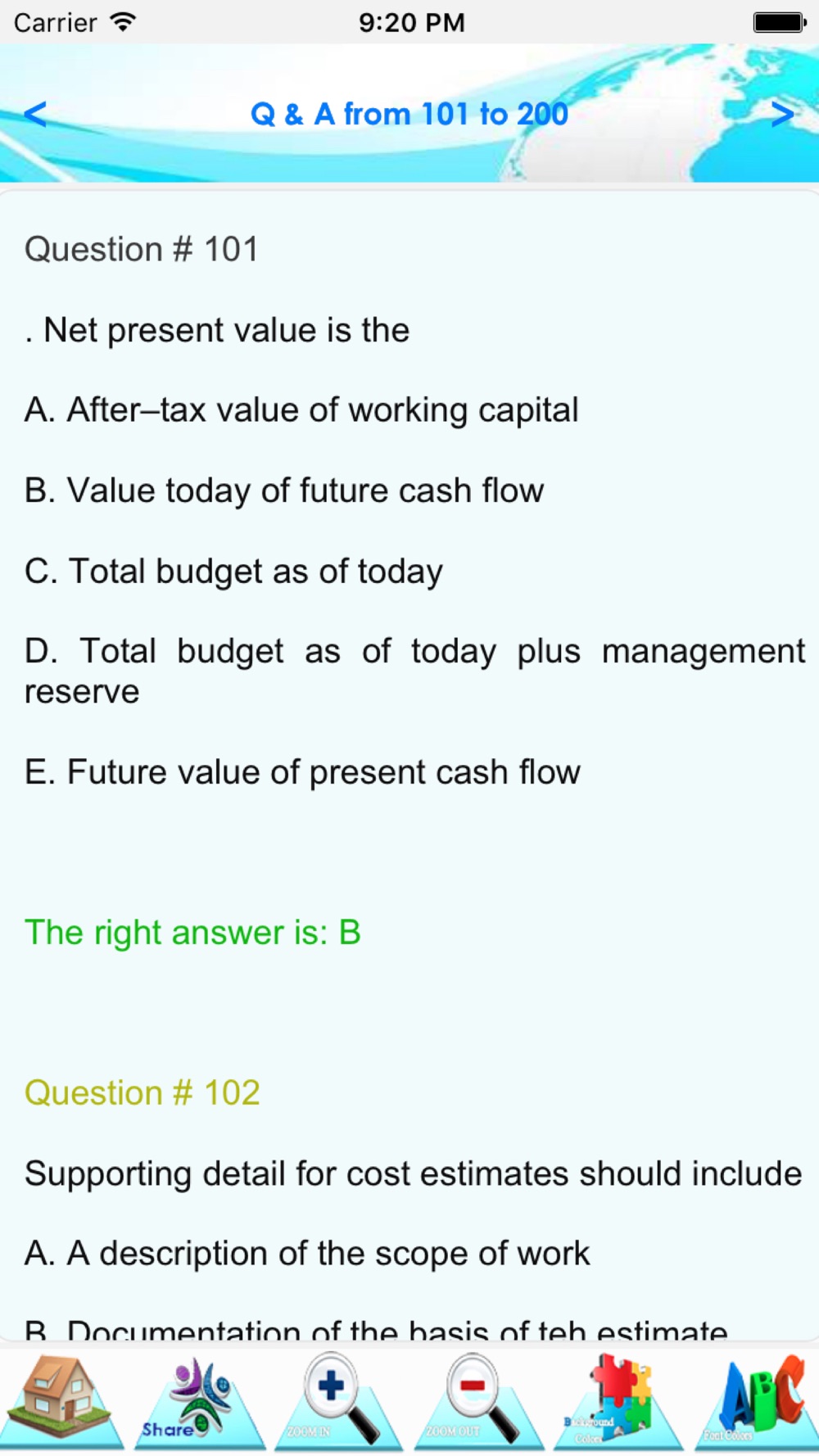Tap Zoom Out magnifier
The image size is (819, 1456).
pos(479,1401)
